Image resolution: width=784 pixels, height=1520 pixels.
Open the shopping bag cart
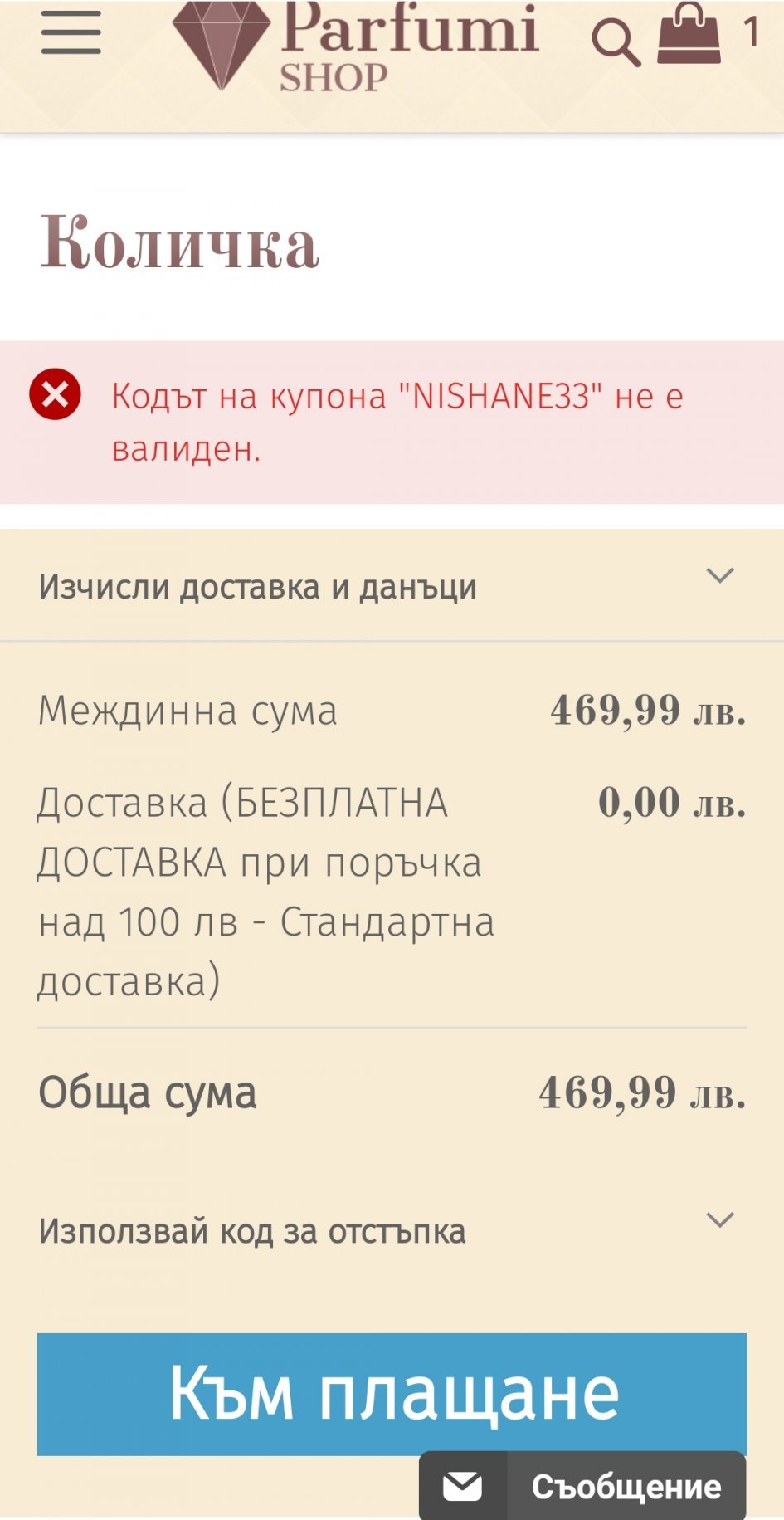tap(689, 35)
